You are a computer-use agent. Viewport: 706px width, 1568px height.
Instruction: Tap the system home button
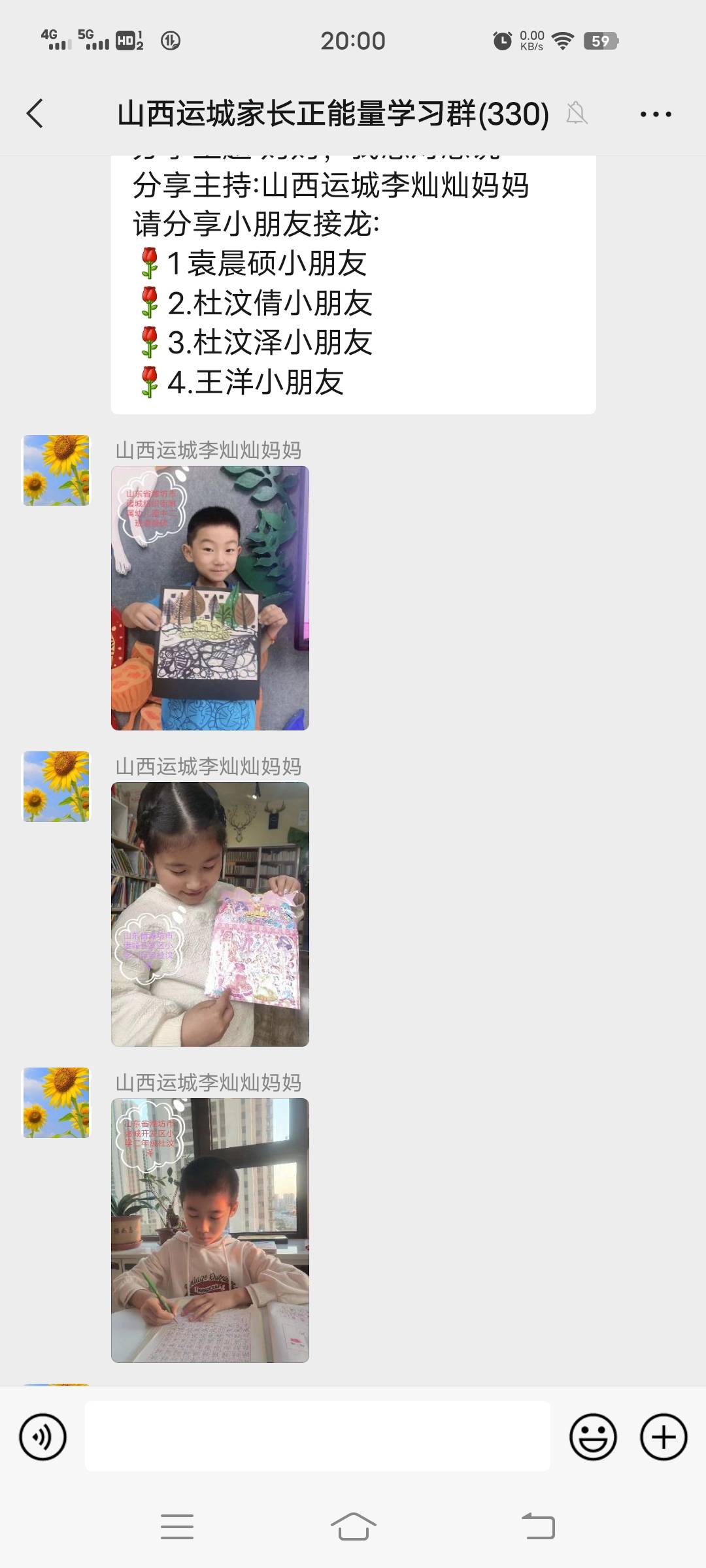[353, 1527]
